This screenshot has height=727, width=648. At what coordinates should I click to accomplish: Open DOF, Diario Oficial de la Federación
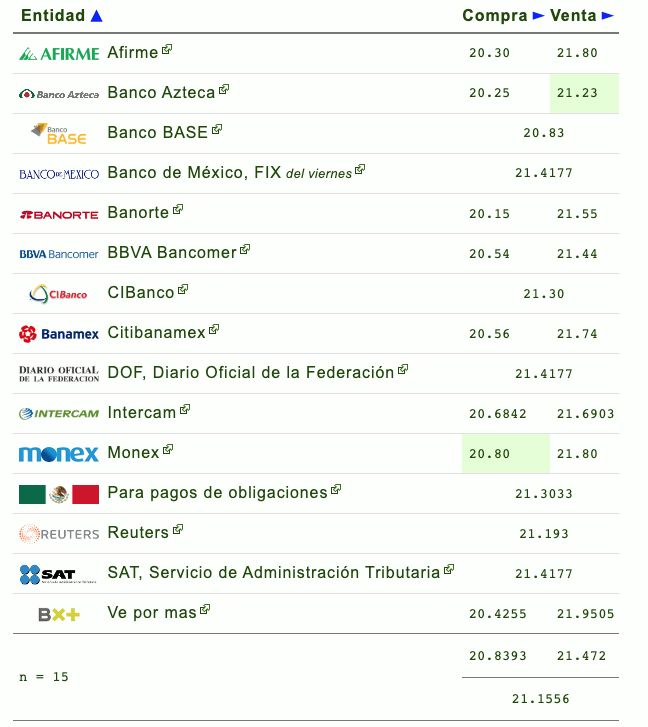(x=250, y=372)
